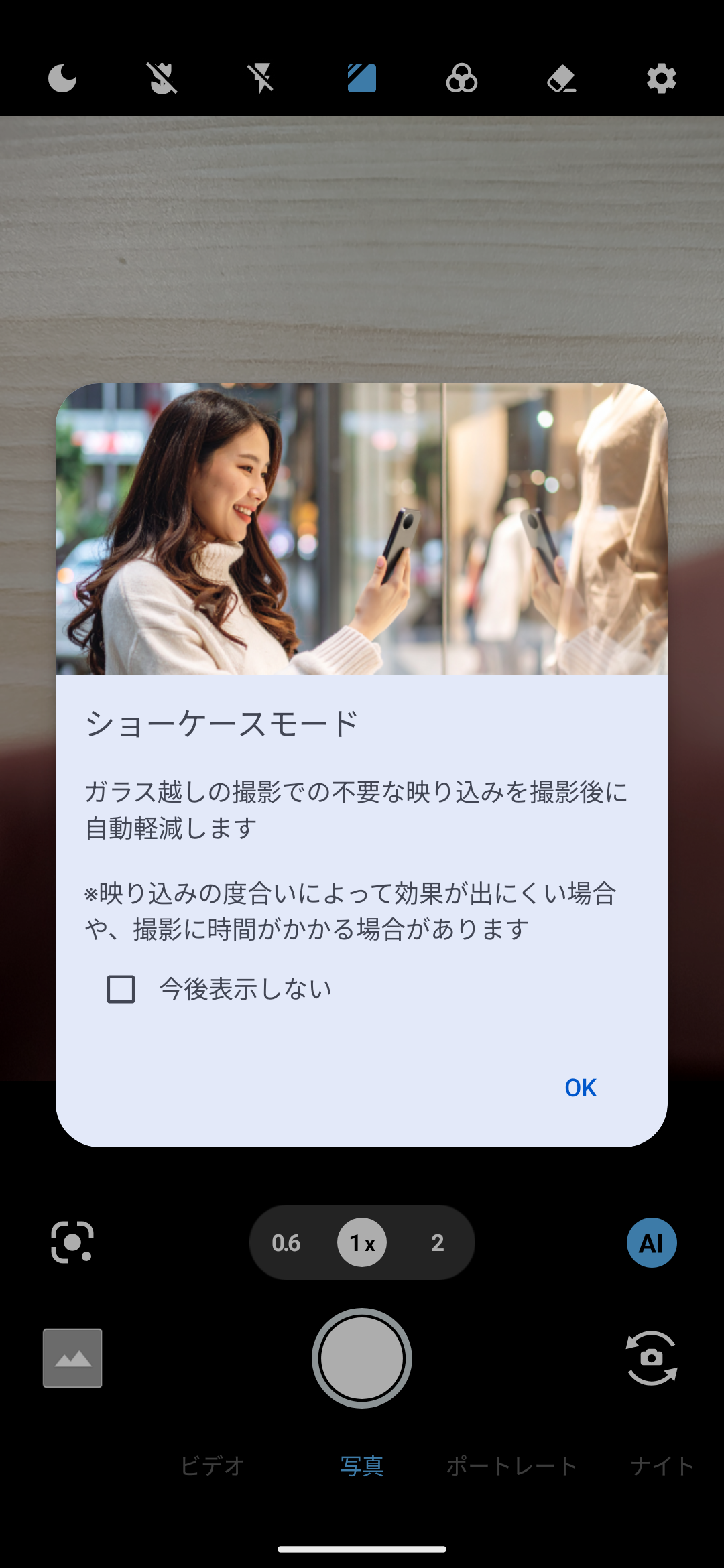The image size is (724, 1568).
Task: Confirm the showcase mode dialog with OK
Action: [x=580, y=1088]
